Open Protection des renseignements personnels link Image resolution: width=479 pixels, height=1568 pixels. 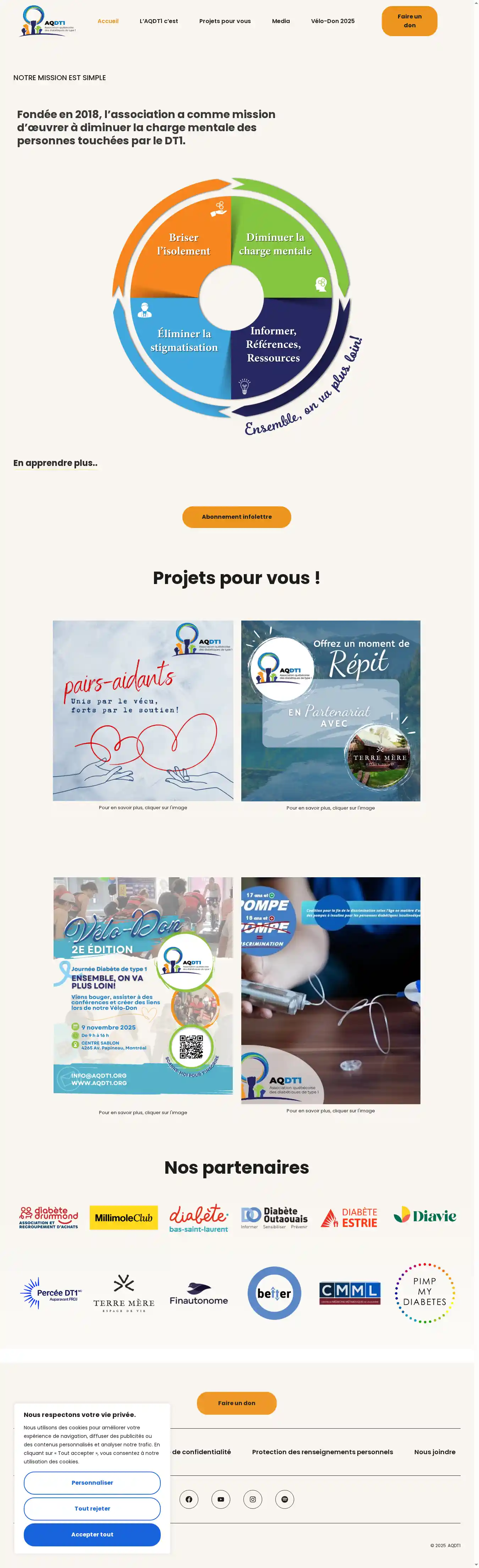323,1452
